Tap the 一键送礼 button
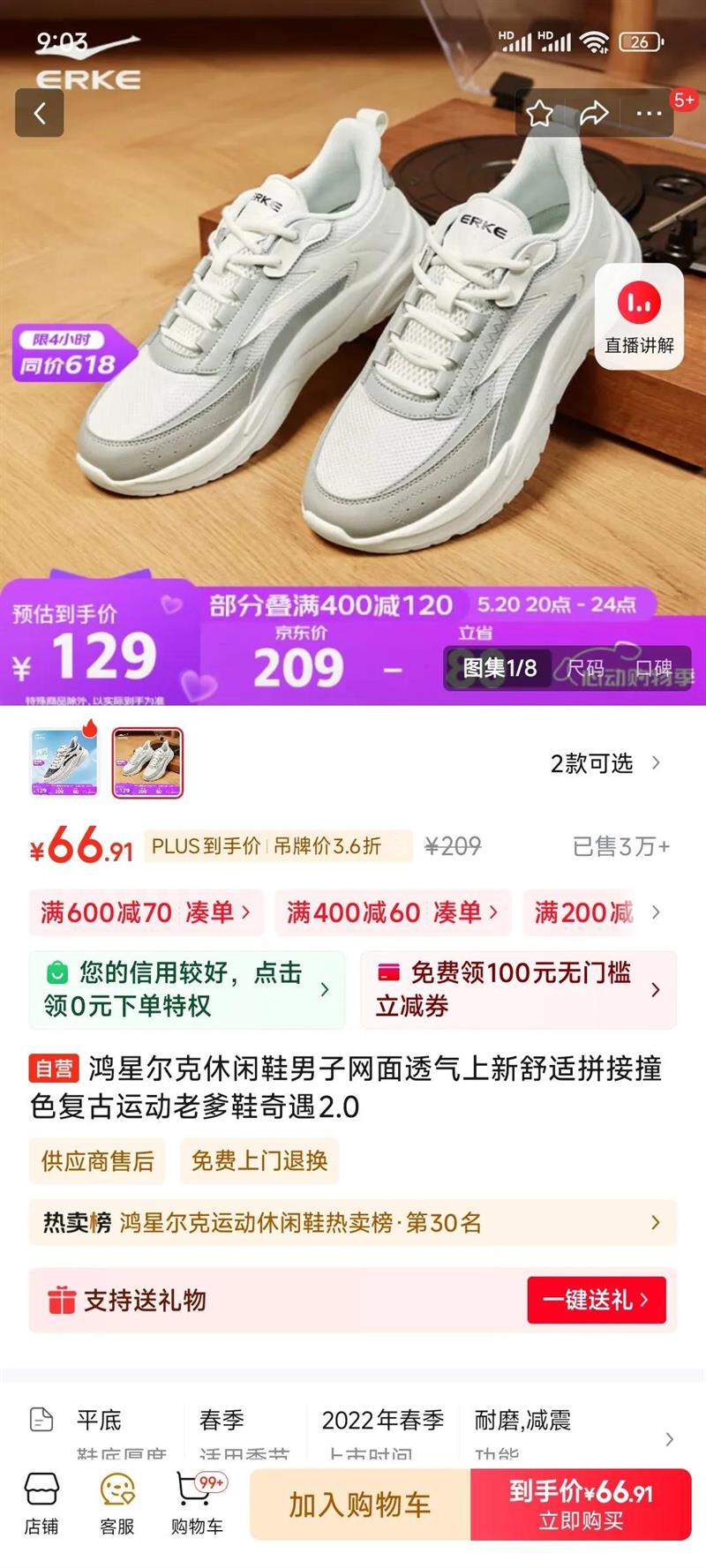Screen dimensions: 706x1568 point(596,1300)
